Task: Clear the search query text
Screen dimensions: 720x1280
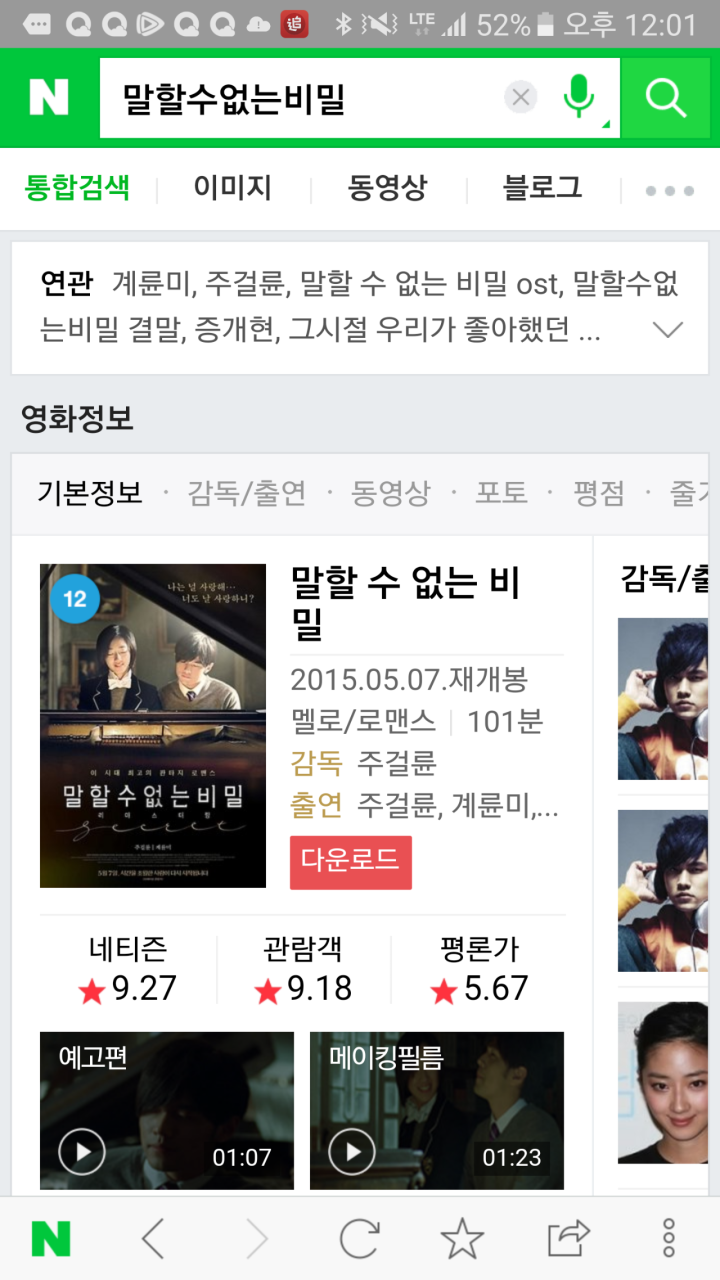Action: (x=520, y=98)
